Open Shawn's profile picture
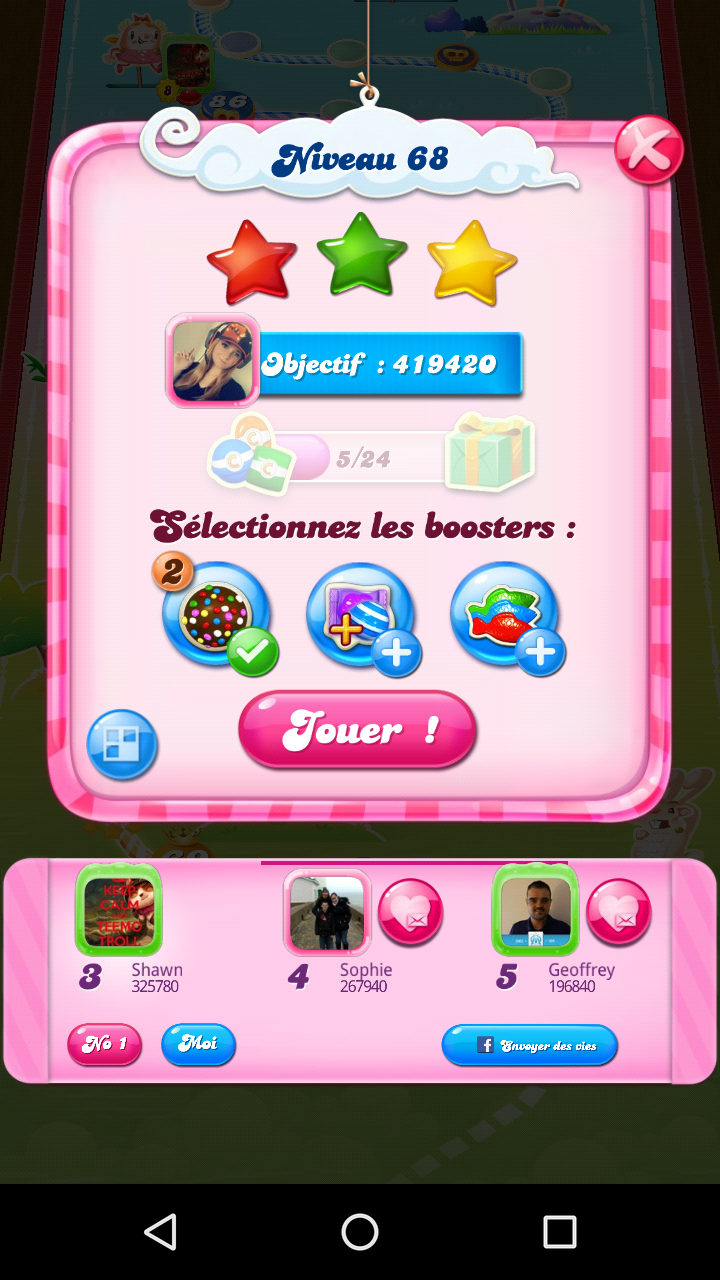 pos(119,912)
